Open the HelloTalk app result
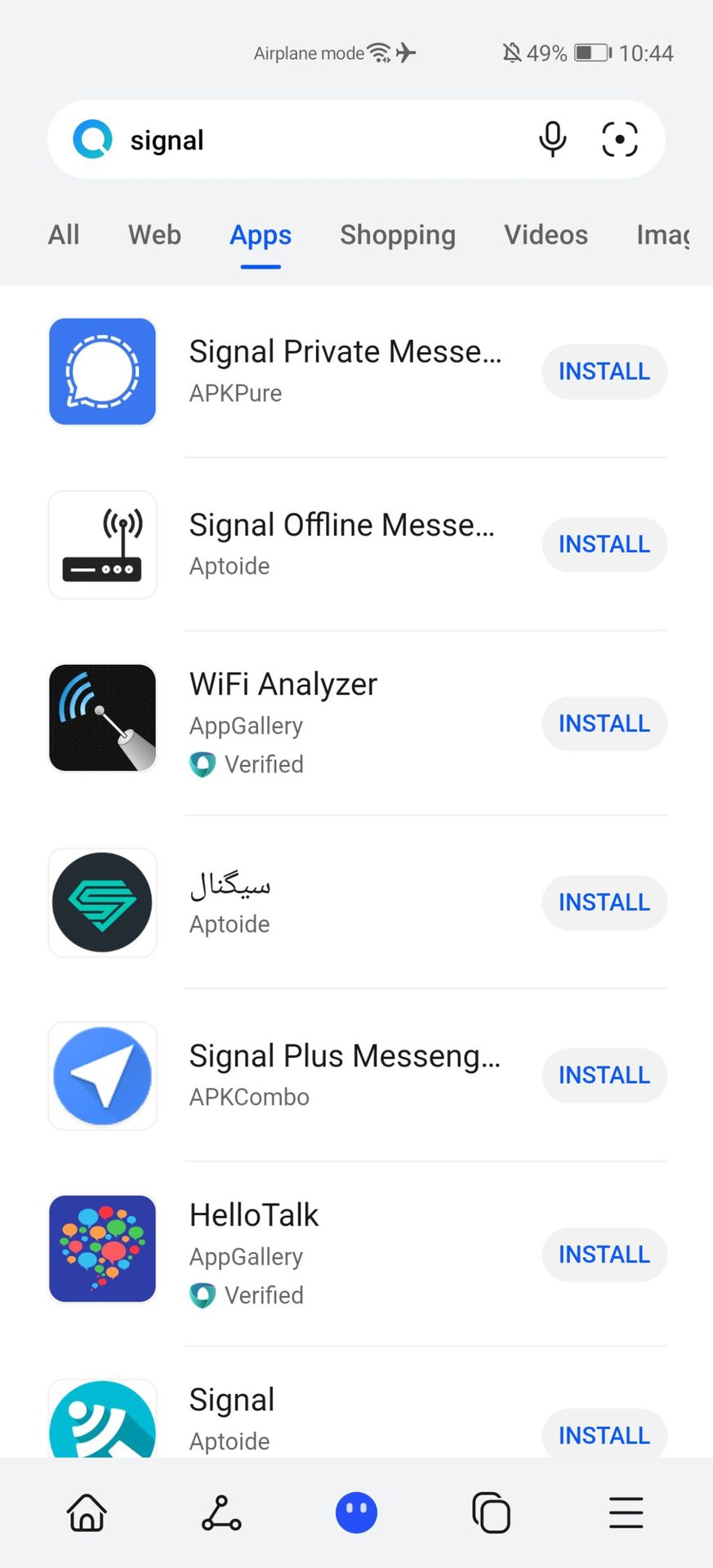713x1568 pixels. click(x=254, y=1215)
